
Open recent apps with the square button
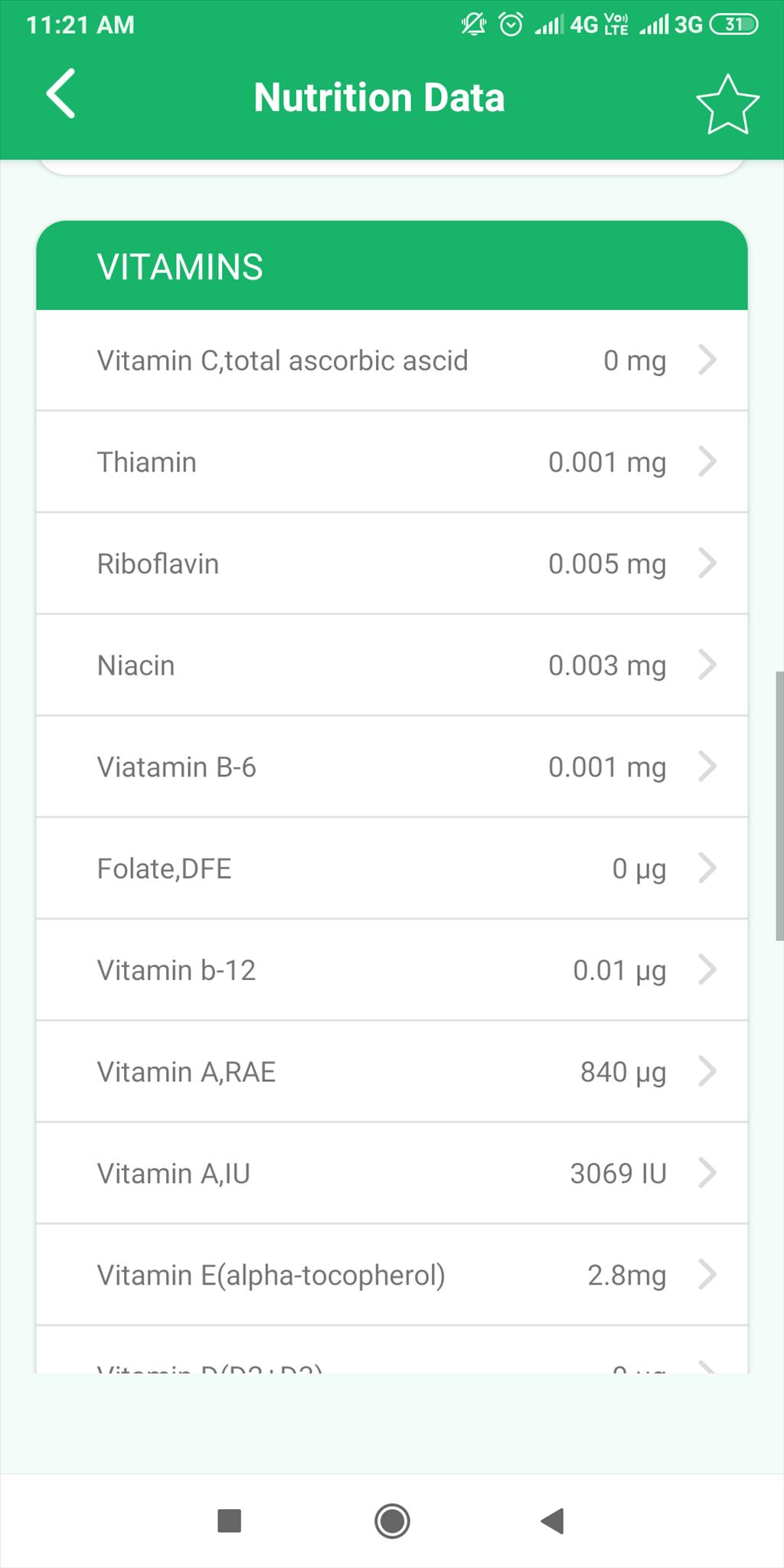pos(230,1521)
